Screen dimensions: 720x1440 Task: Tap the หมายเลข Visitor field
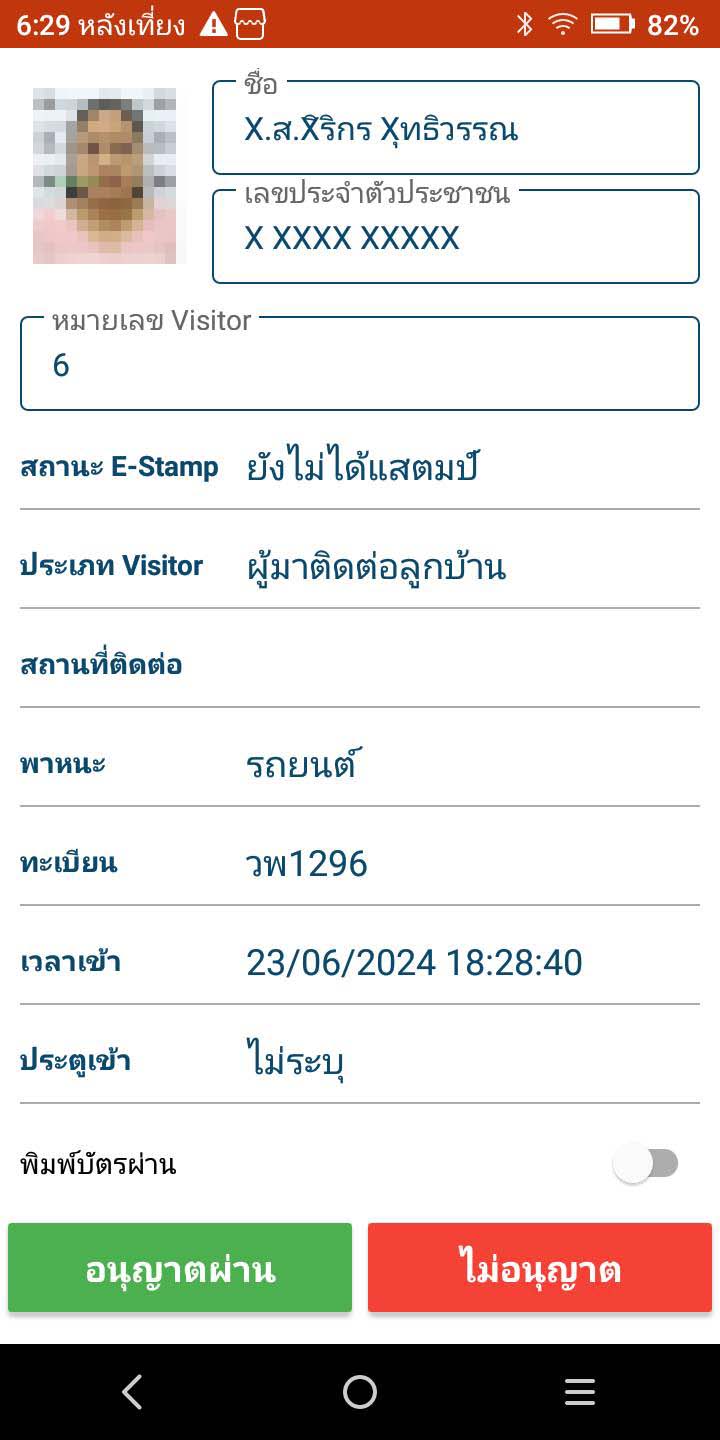click(x=360, y=364)
